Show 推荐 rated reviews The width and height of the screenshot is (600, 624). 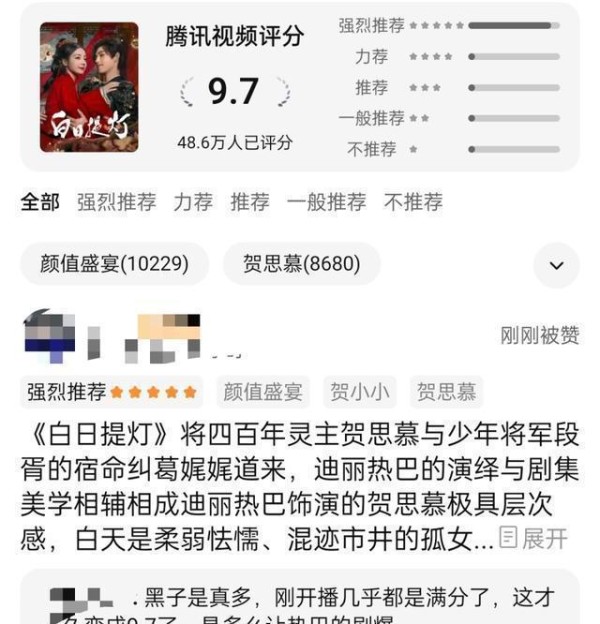pos(250,202)
